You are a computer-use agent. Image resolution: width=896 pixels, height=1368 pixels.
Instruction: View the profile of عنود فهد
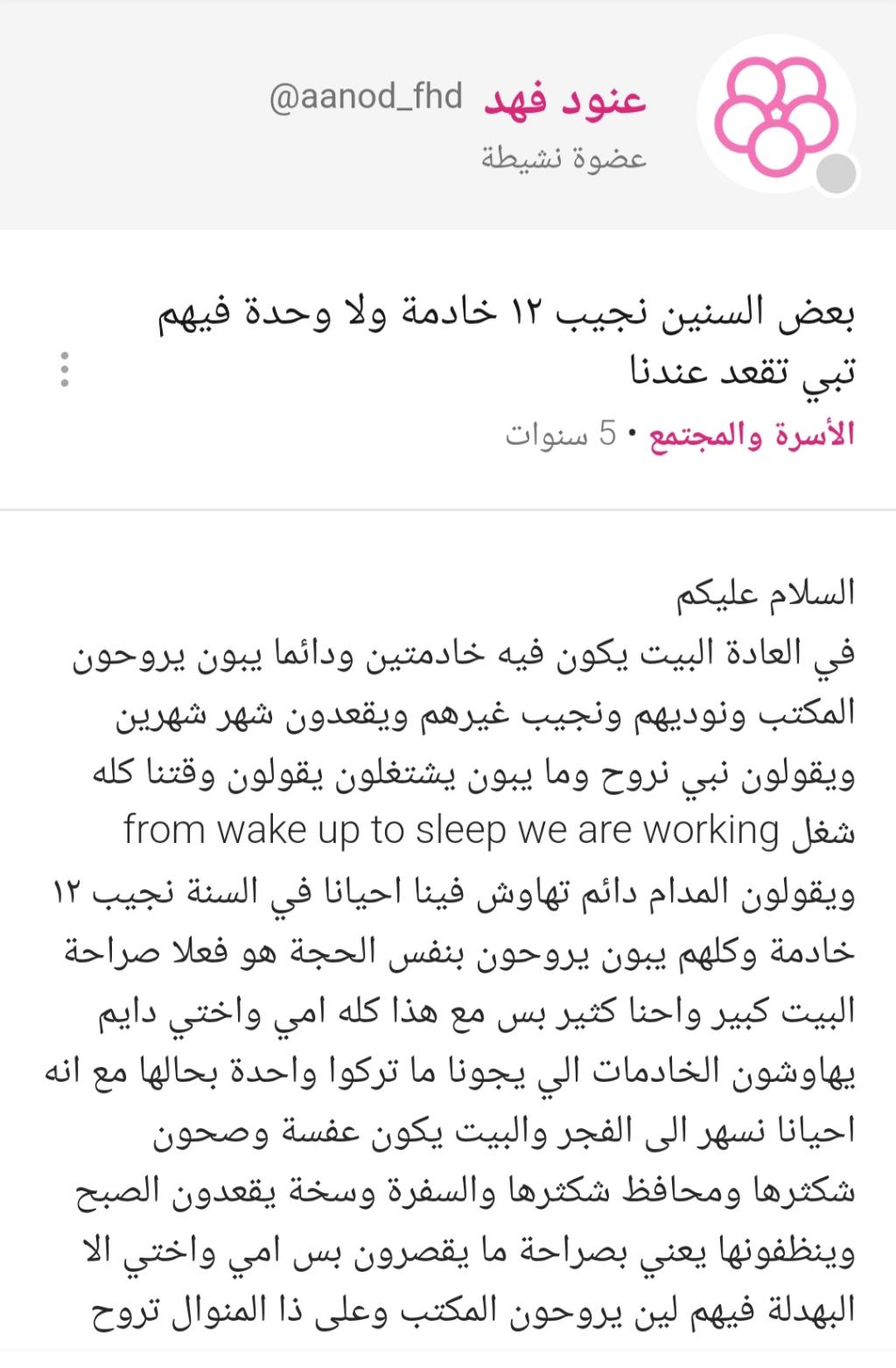coord(564,99)
